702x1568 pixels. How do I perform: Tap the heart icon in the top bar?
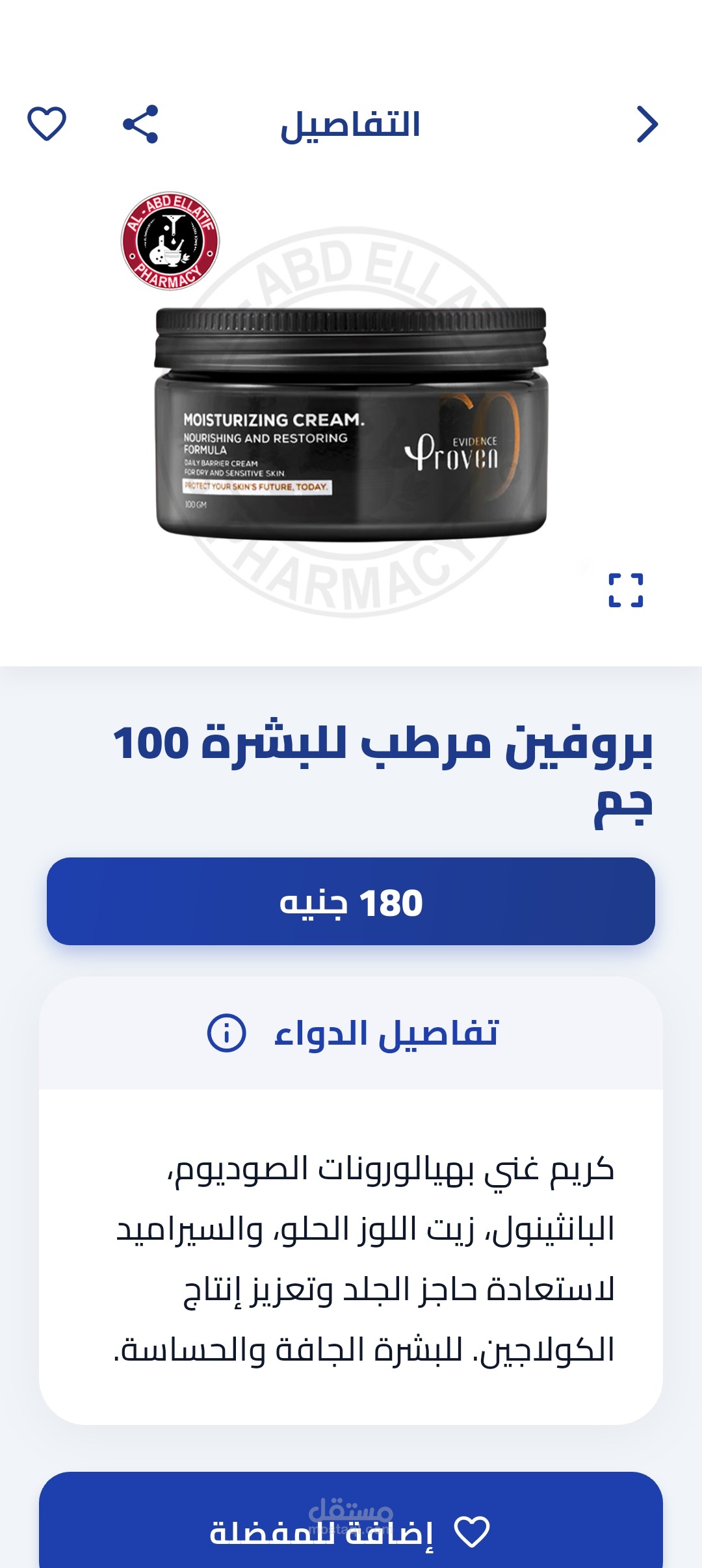coord(47,124)
